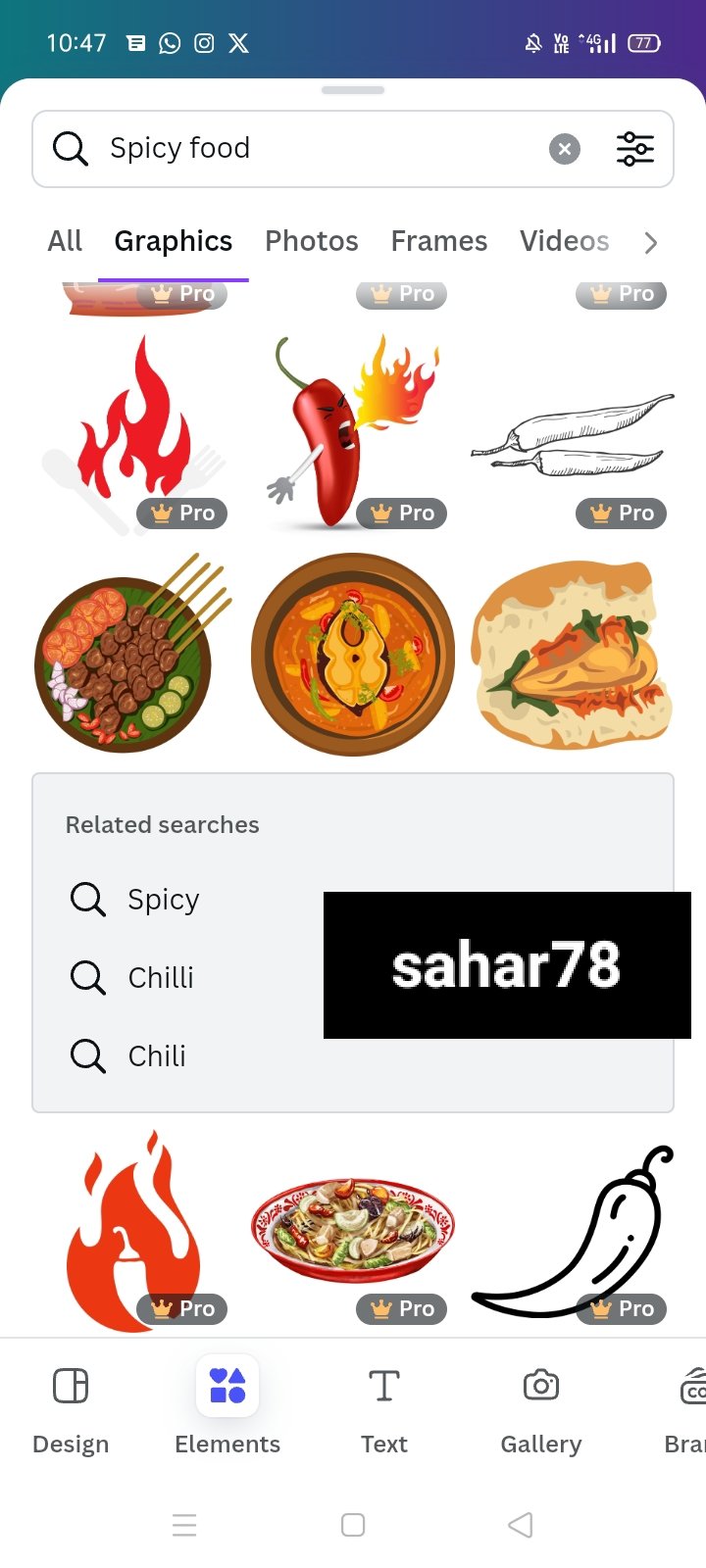Open the Design tab
This screenshot has height=1568, width=706.
[x=71, y=1406]
